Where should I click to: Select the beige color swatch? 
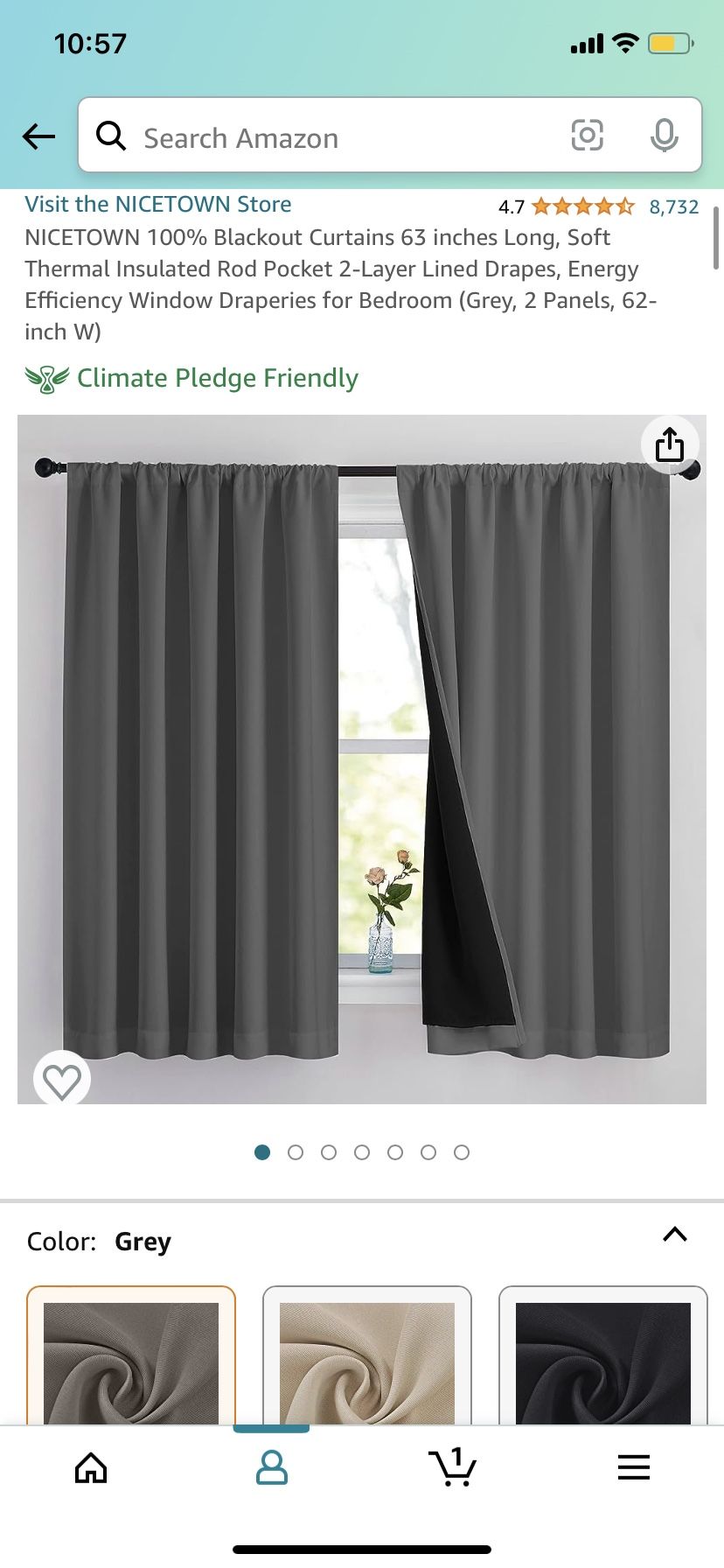tap(367, 1356)
